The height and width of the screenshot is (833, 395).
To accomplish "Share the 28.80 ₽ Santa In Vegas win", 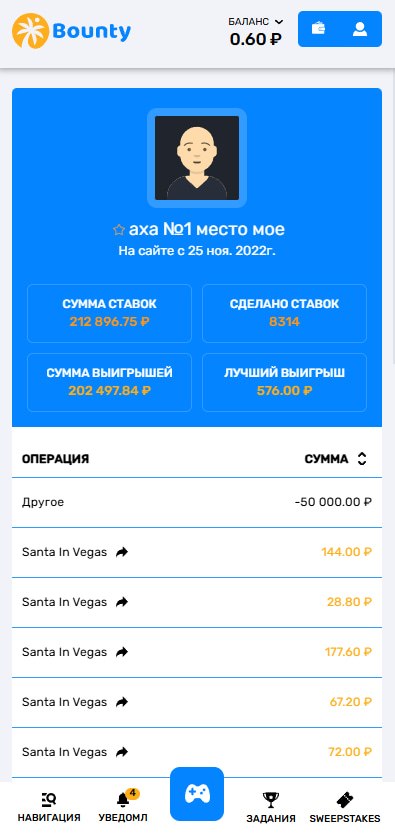I will (x=122, y=602).
